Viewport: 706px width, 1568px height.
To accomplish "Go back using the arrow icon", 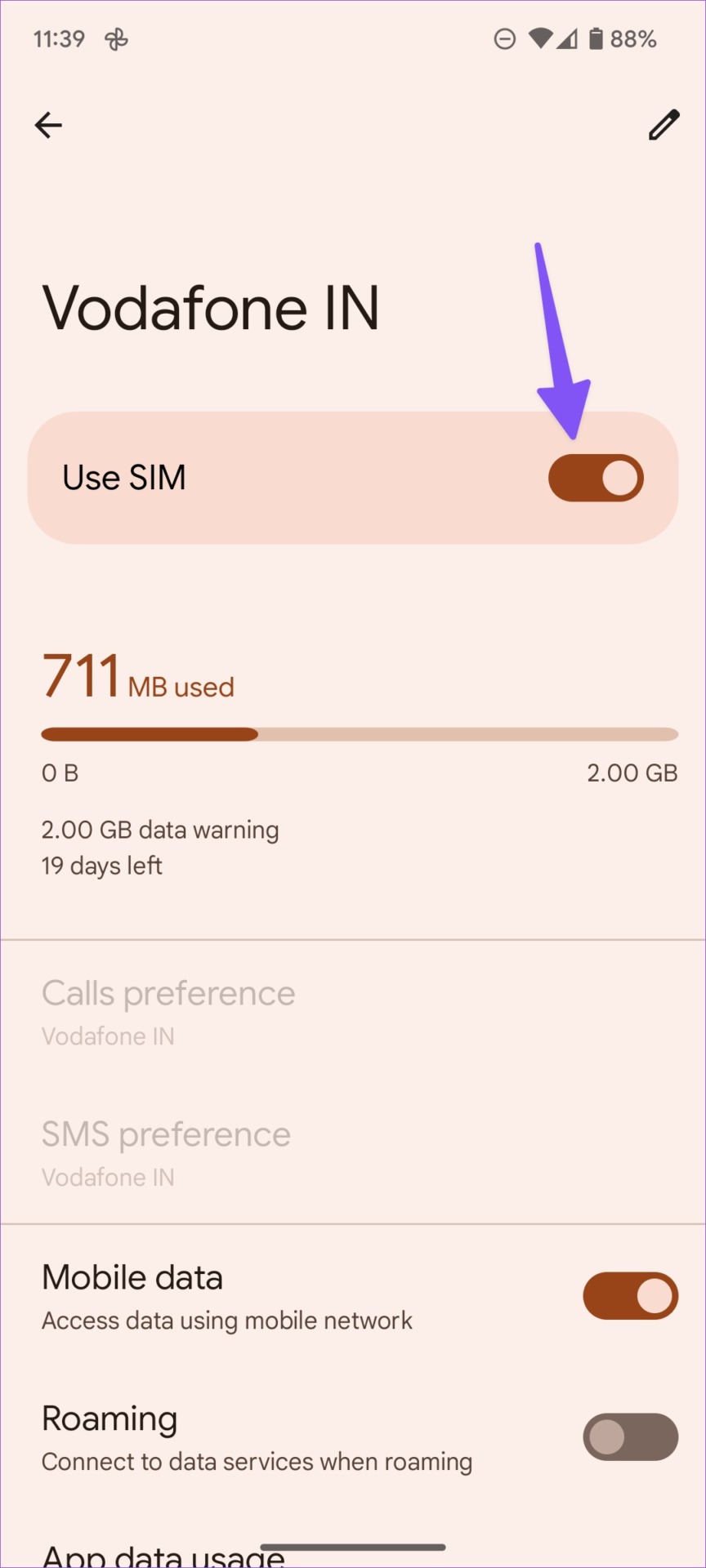I will (48, 125).
